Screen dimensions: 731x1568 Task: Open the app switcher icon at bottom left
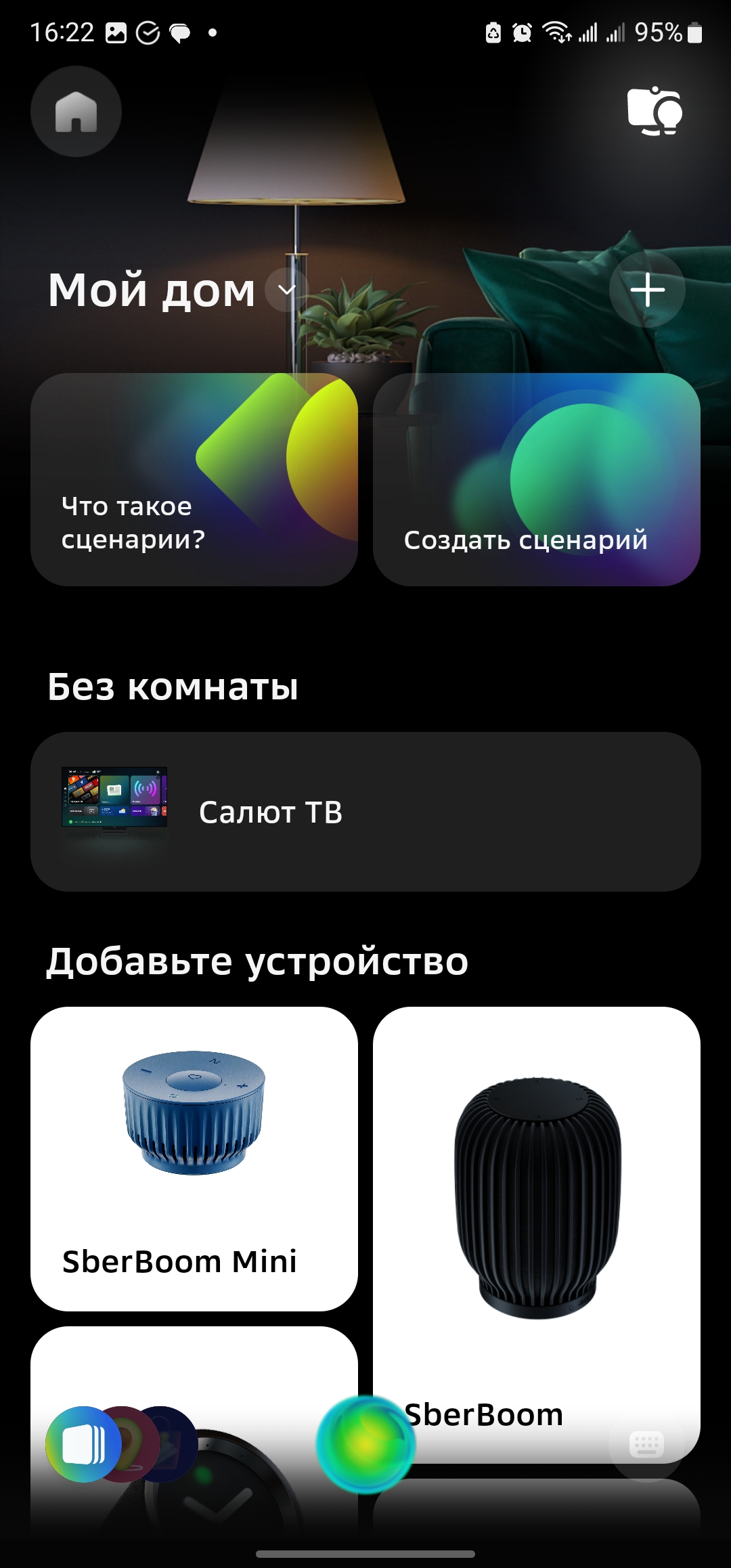coord(83,1445)
